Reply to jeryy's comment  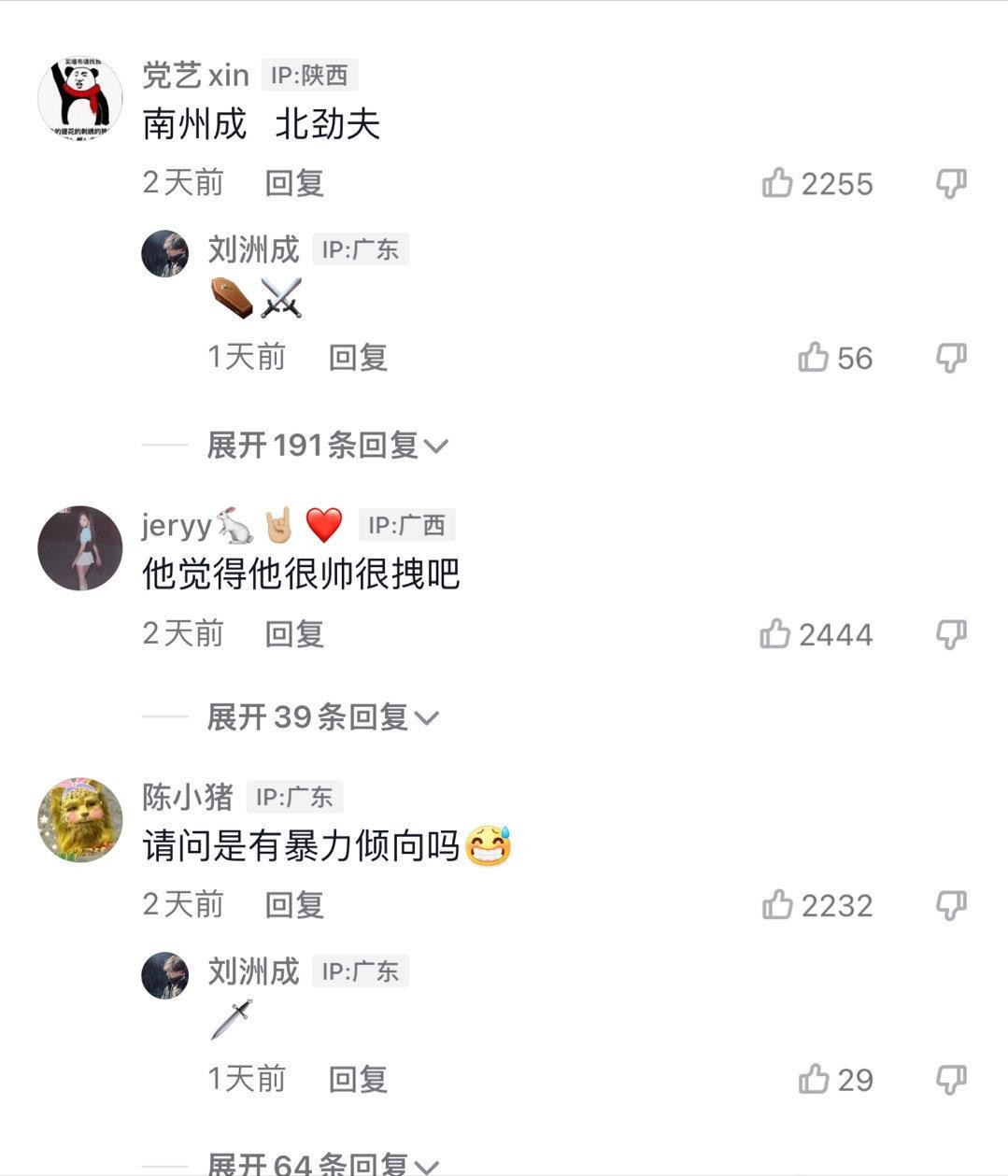[294, 634]
